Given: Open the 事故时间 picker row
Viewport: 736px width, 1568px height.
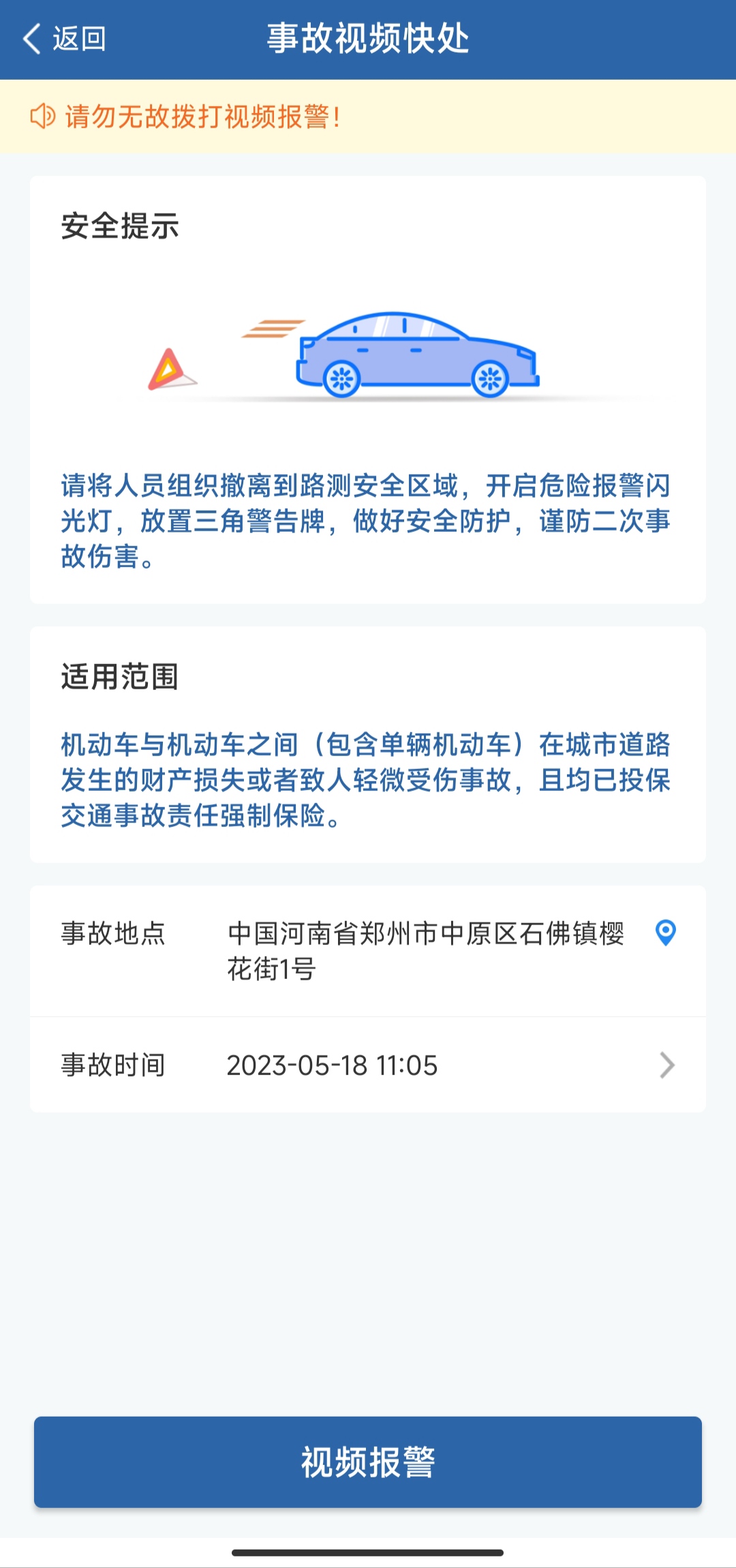Looking at the screenshot, I should coord(368,1065).
